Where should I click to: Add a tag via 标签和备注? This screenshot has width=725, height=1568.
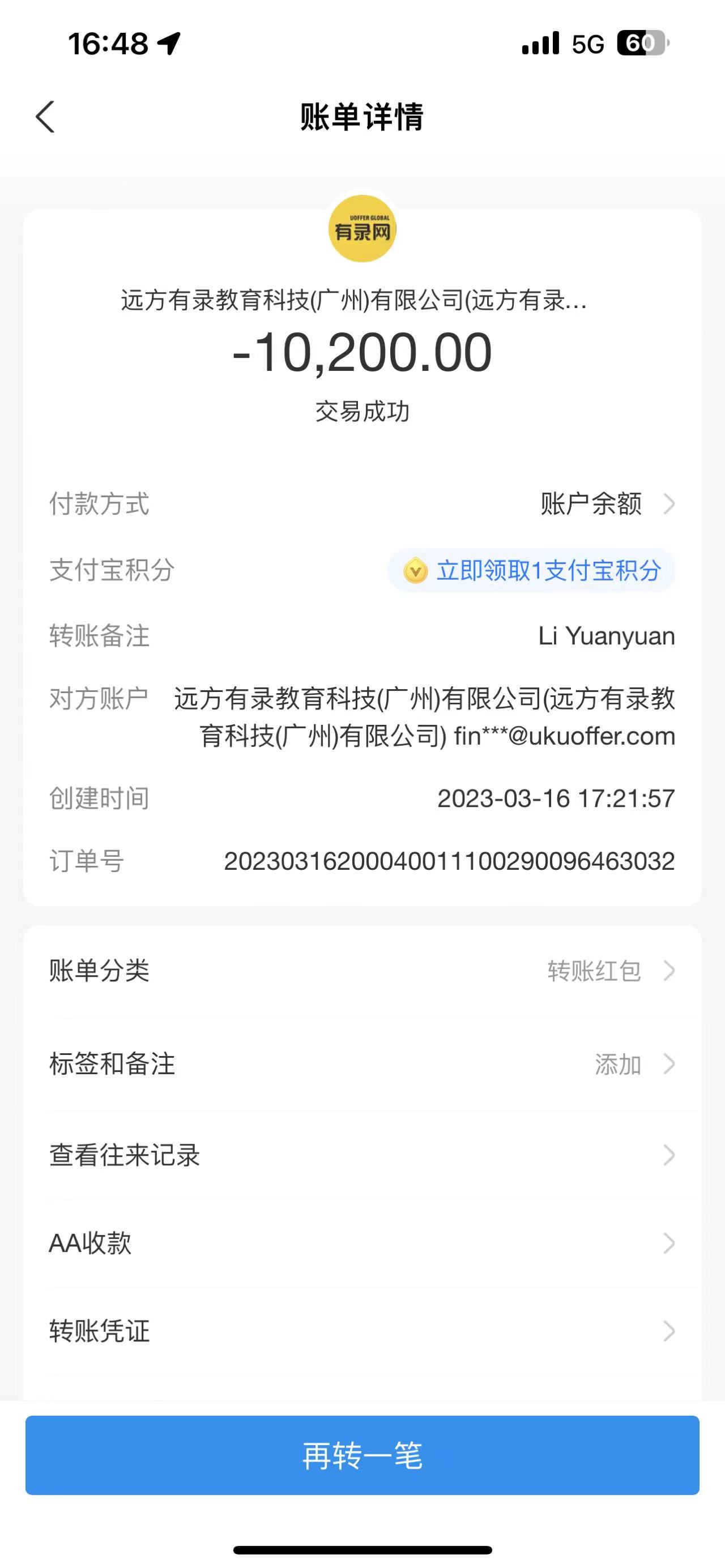[362, 1064]
